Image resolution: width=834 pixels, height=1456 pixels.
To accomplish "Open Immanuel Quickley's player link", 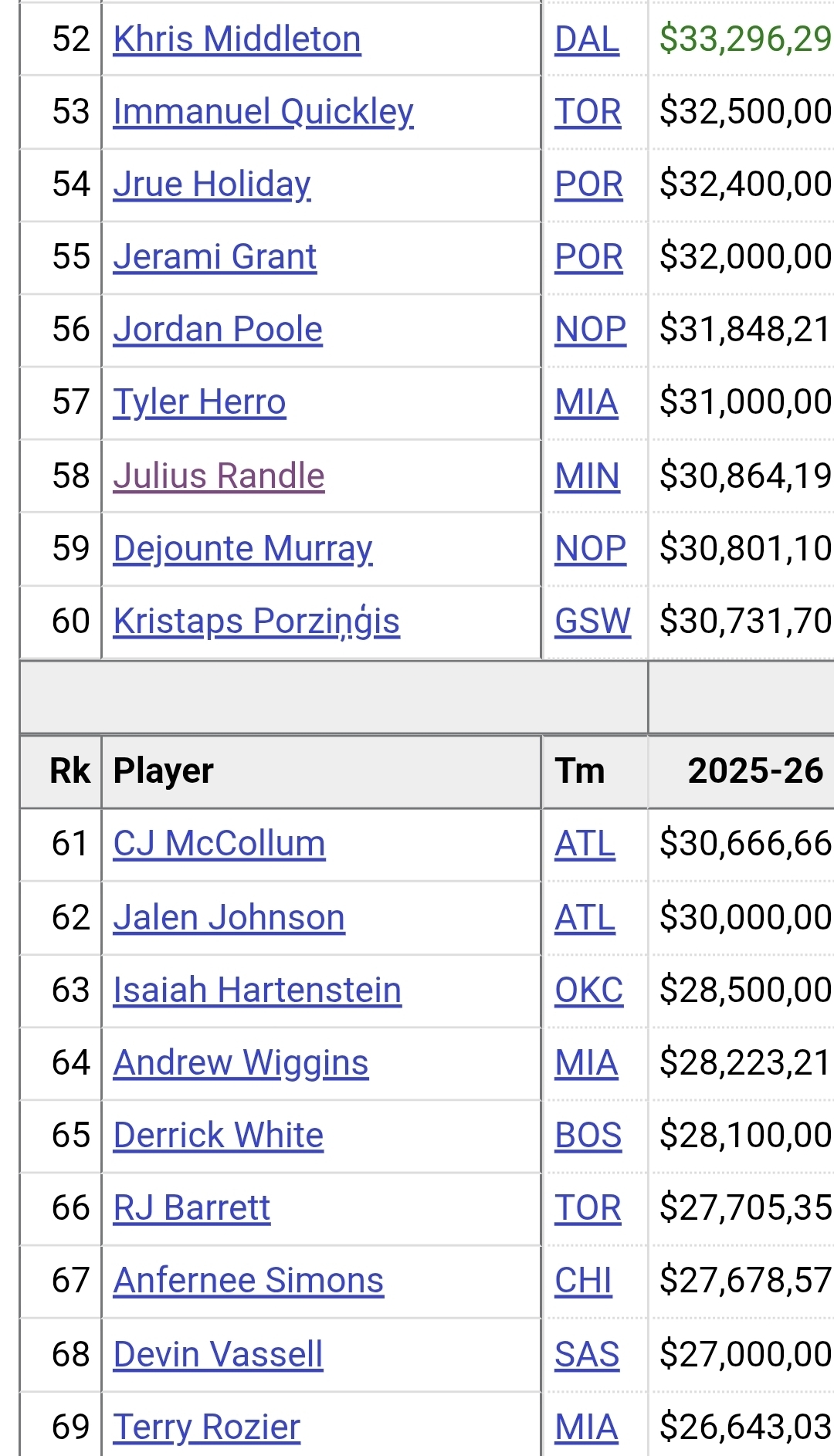I will (263, 112).
